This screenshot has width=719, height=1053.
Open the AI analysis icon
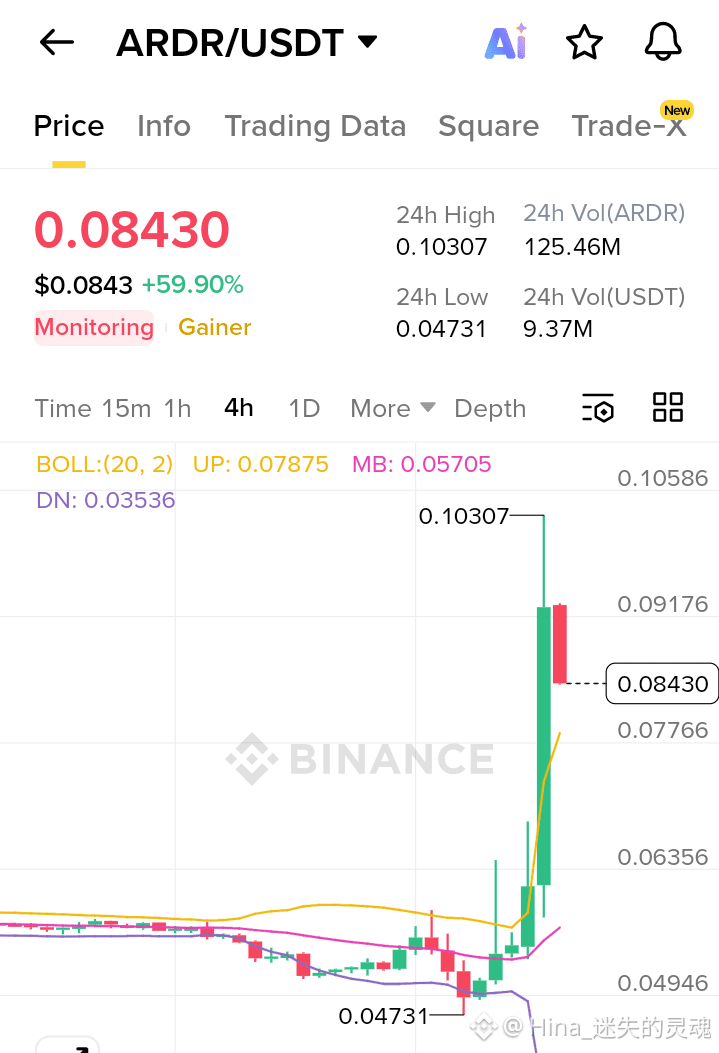point(506,42)
